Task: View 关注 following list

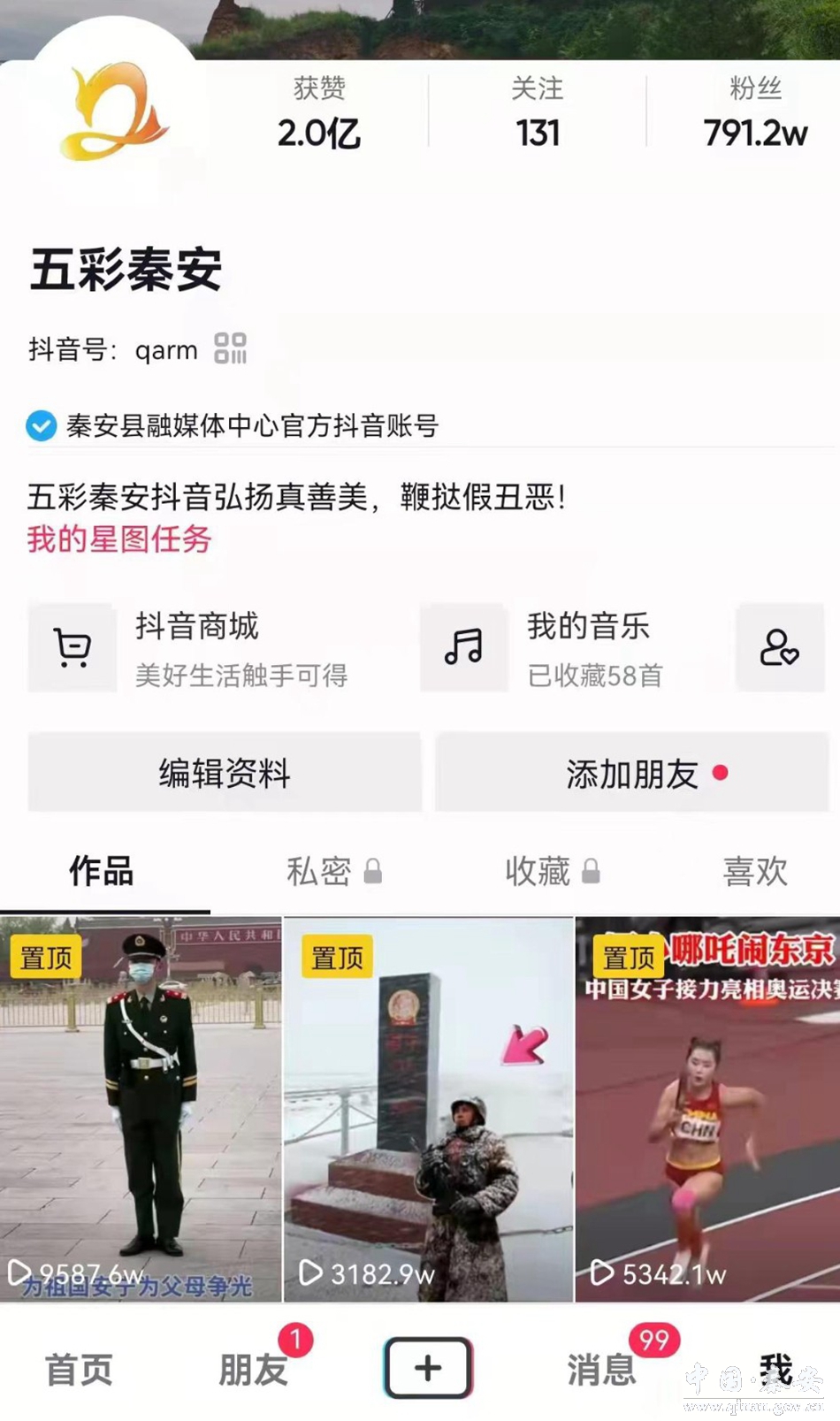Action: pyautogui.click(x=537, y=113)
